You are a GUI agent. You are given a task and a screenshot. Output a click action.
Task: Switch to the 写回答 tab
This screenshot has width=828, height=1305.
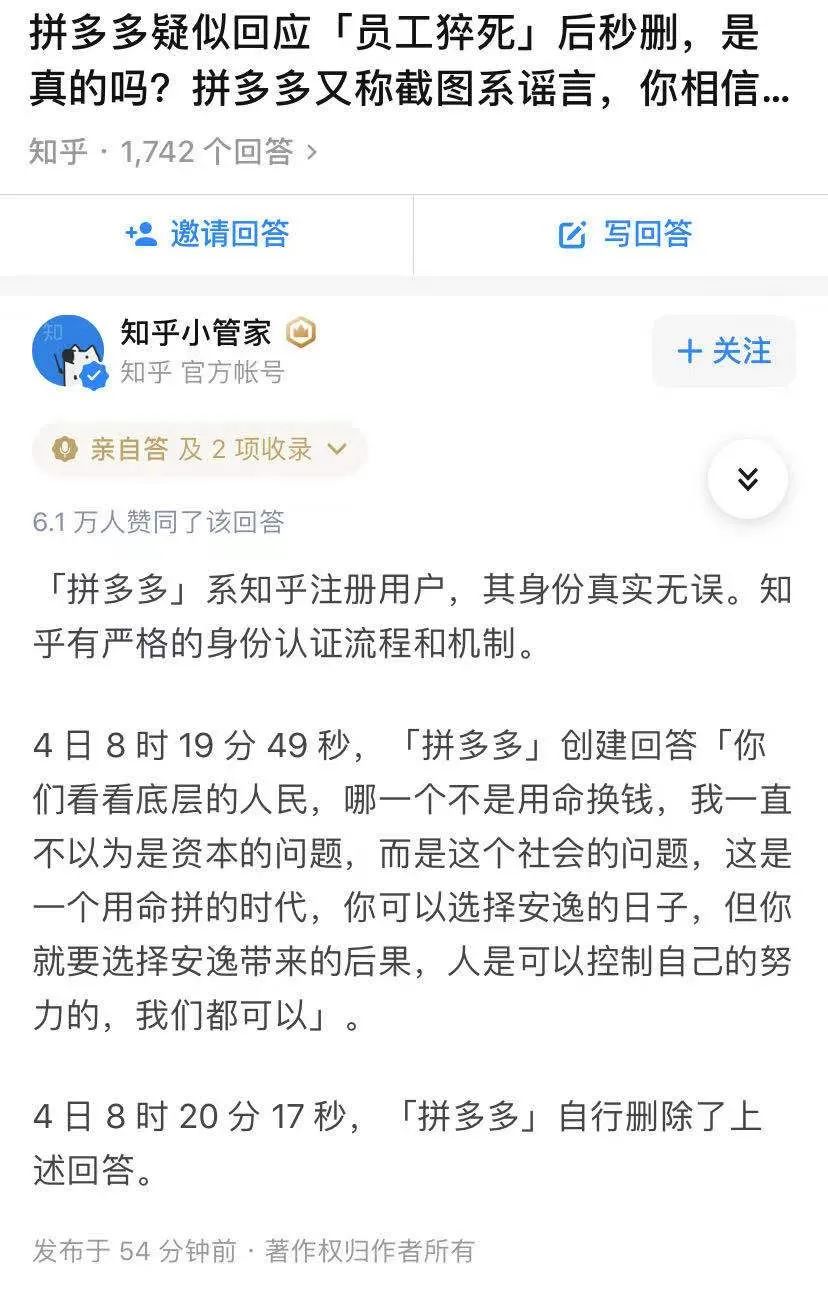click(x=621, y=234)
